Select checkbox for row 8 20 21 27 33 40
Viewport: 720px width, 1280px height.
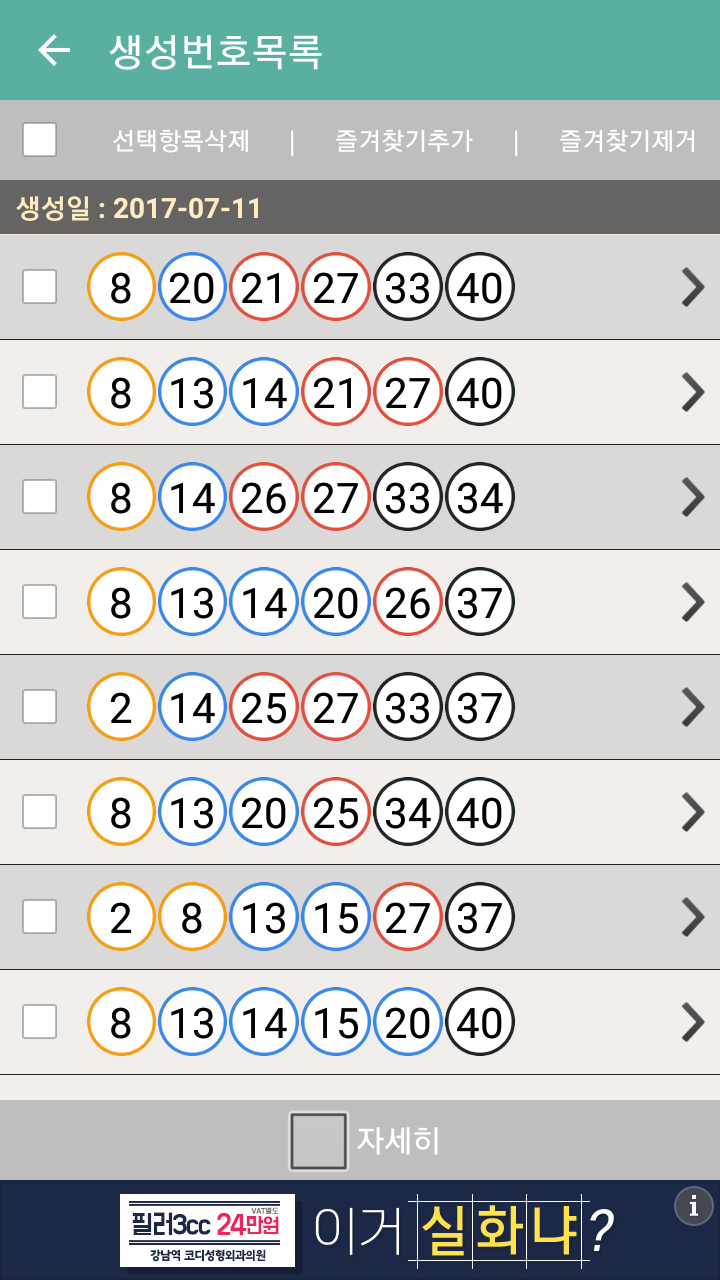coord(40,287)
